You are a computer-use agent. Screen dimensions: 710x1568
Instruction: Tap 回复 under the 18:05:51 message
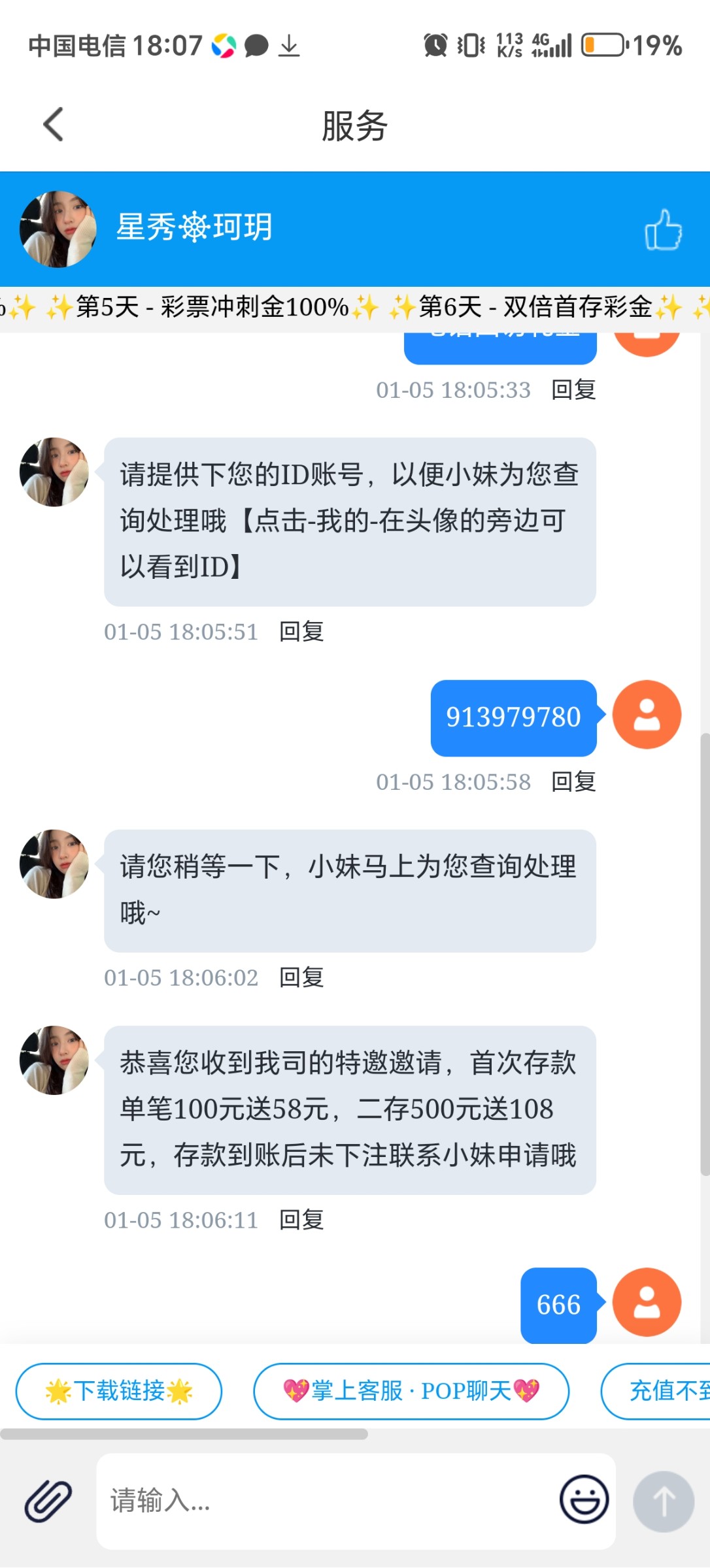coord(301,632)
